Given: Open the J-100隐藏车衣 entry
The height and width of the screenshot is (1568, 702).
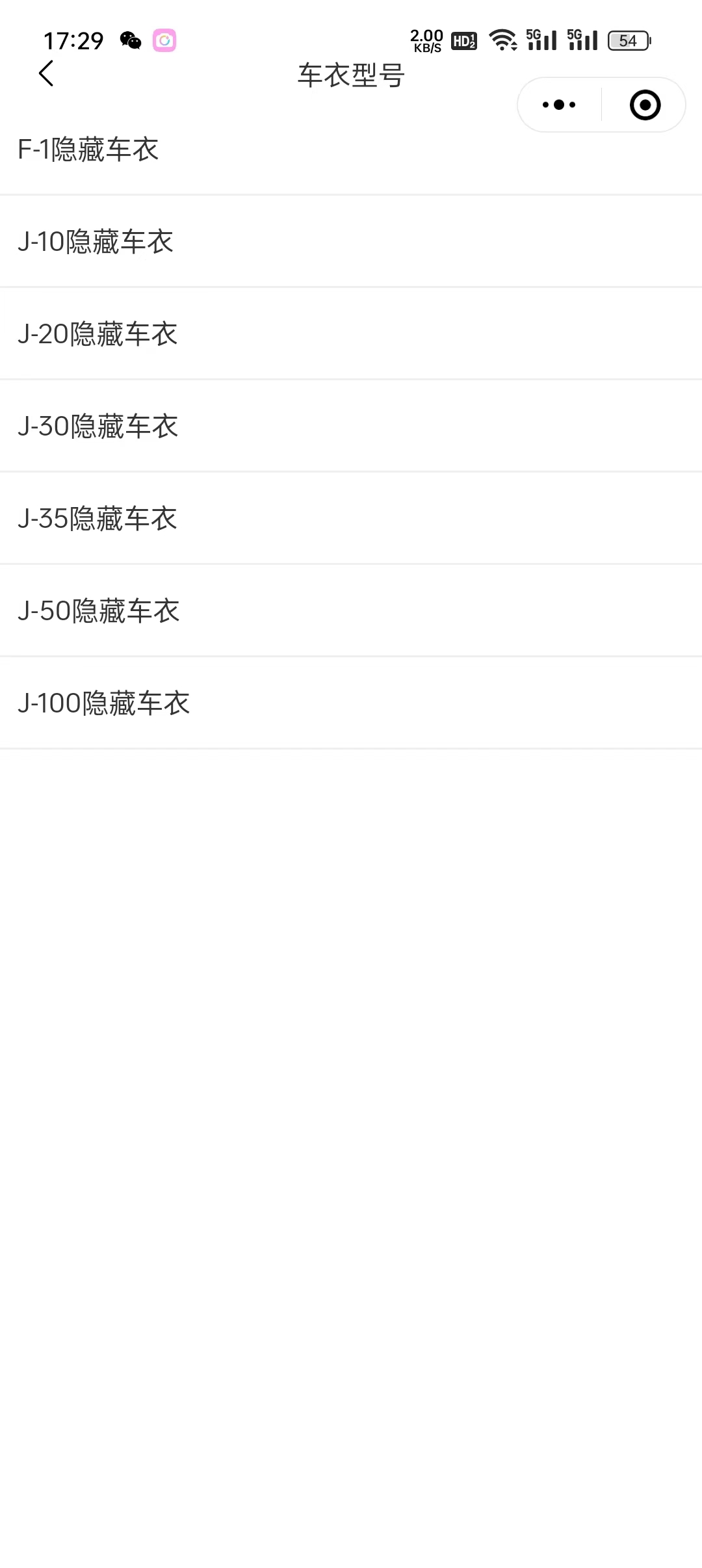Looking at the screenshot, I should 104,703.
